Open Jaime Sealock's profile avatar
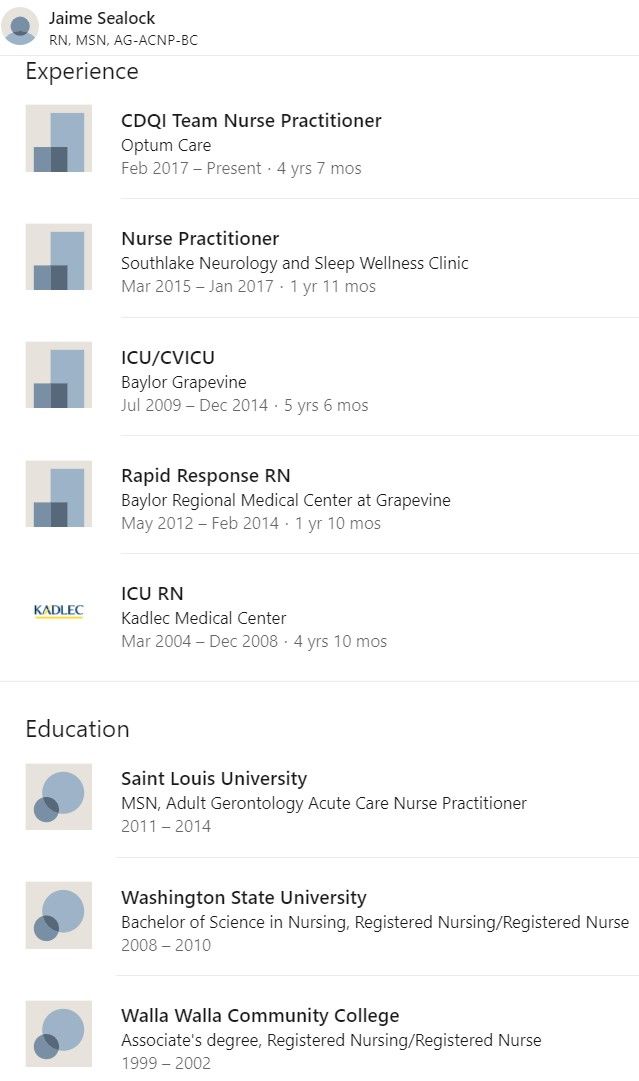Screen dimensions: 639x1081 tap(20, 27)
